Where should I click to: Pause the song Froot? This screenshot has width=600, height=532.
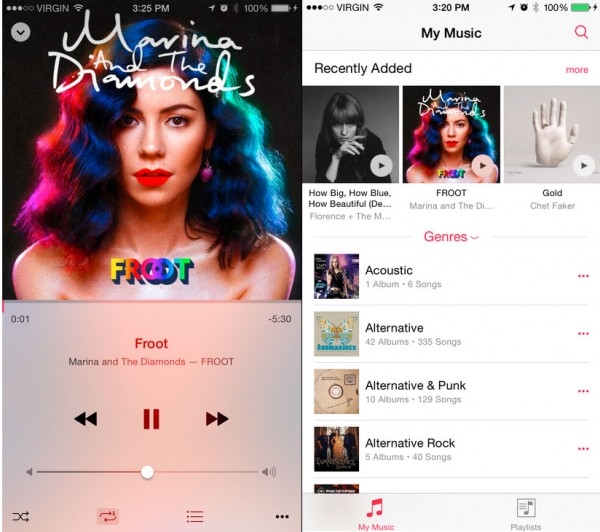[151, 419]
